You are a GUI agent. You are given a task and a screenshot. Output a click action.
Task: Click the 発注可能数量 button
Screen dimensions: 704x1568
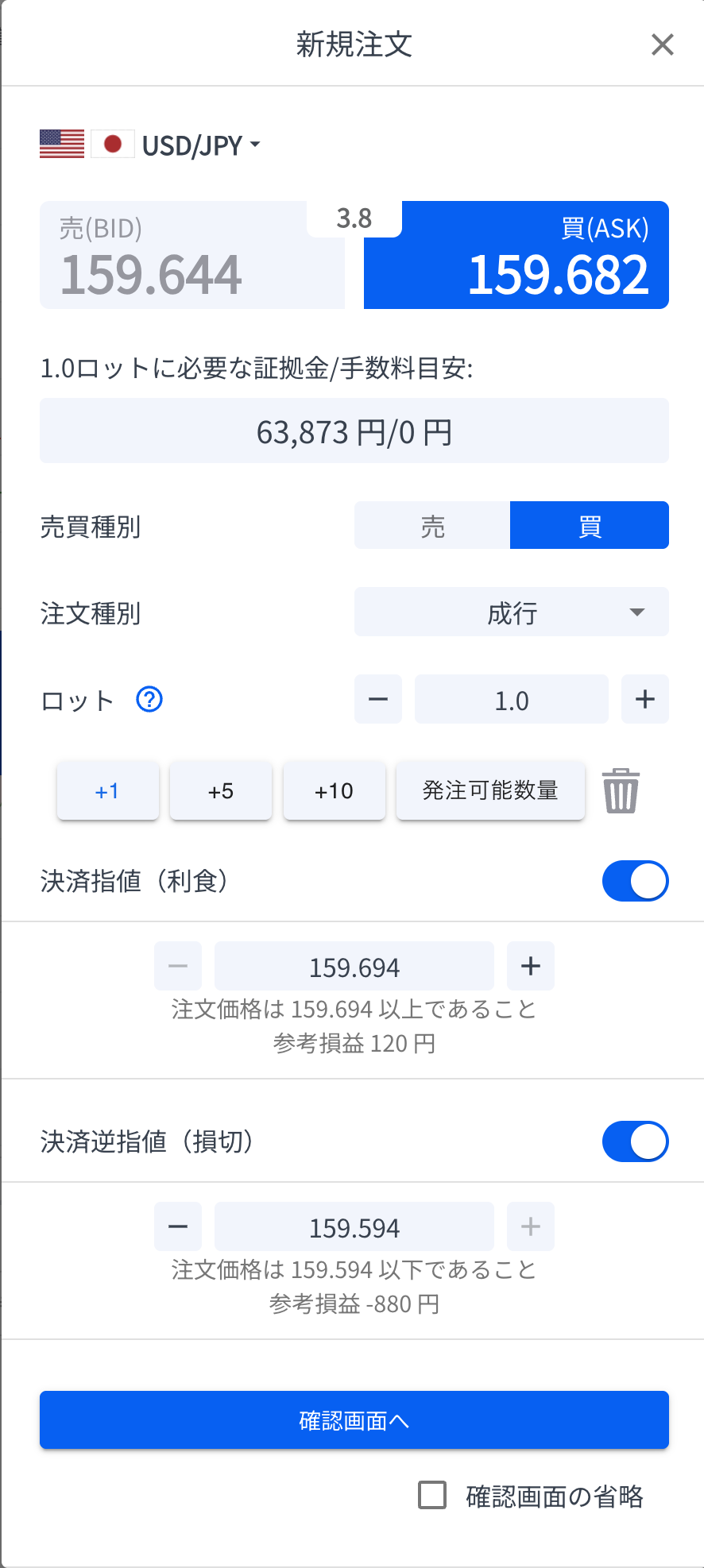click(489, 790)
